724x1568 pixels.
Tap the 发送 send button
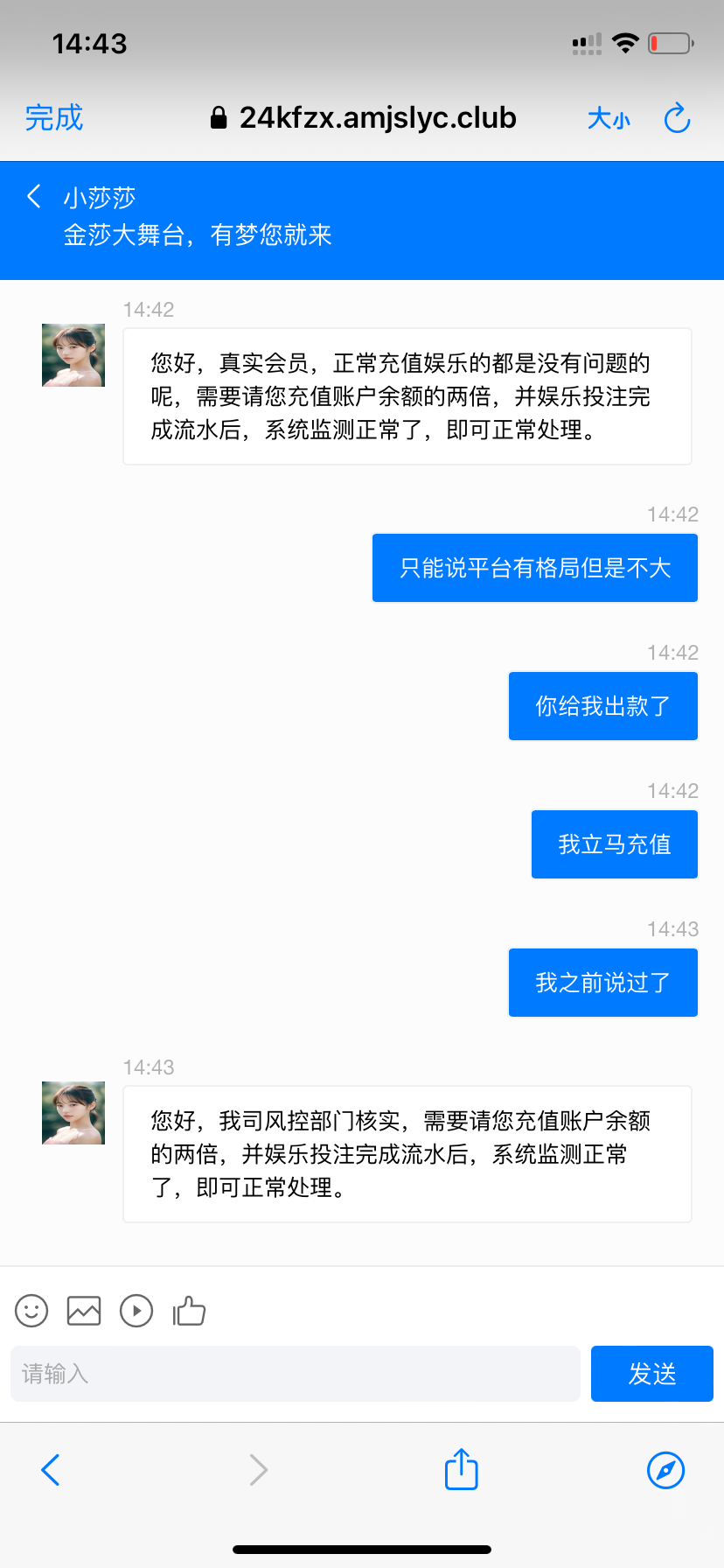(x=652, y=1374)
